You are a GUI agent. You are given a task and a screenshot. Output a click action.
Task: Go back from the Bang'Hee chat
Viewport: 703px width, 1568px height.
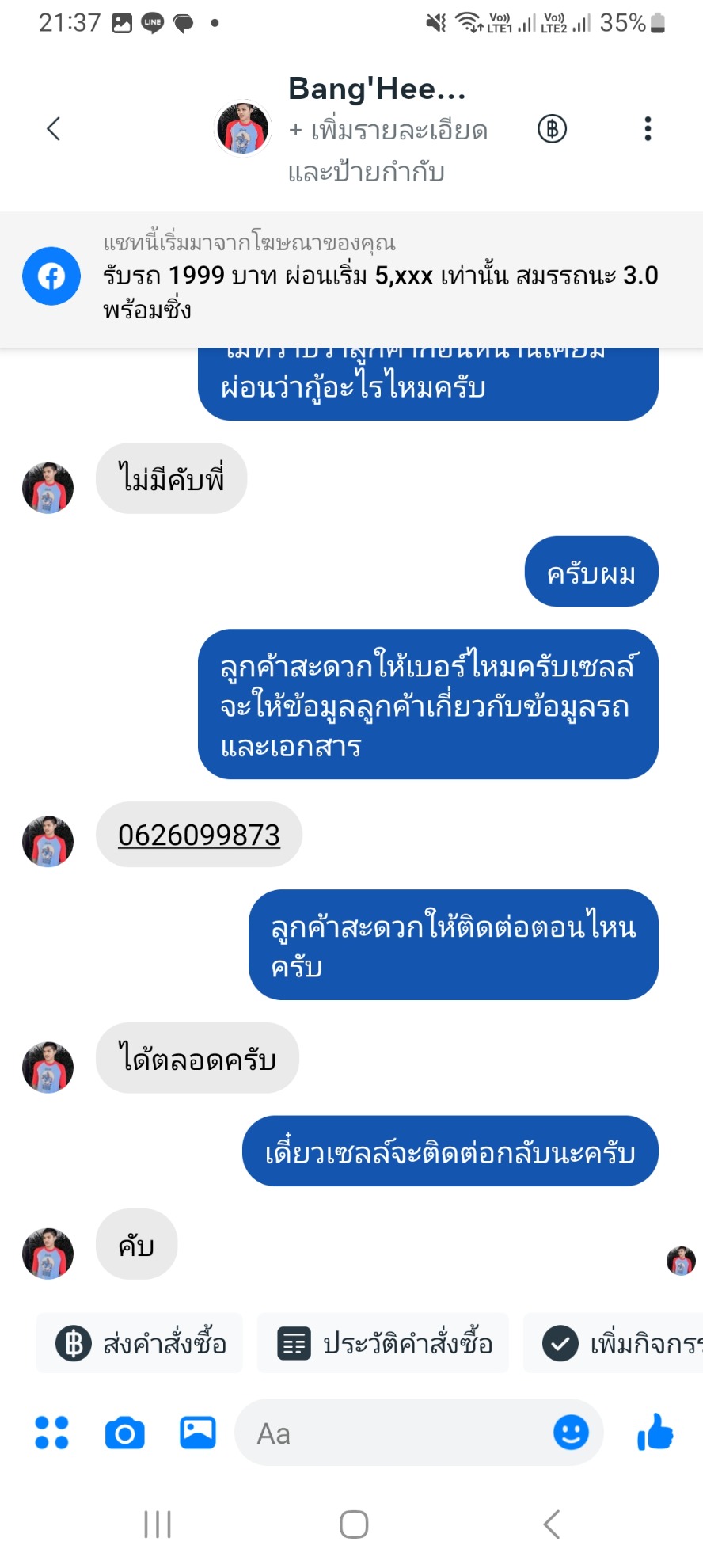[x=54, y=128]
